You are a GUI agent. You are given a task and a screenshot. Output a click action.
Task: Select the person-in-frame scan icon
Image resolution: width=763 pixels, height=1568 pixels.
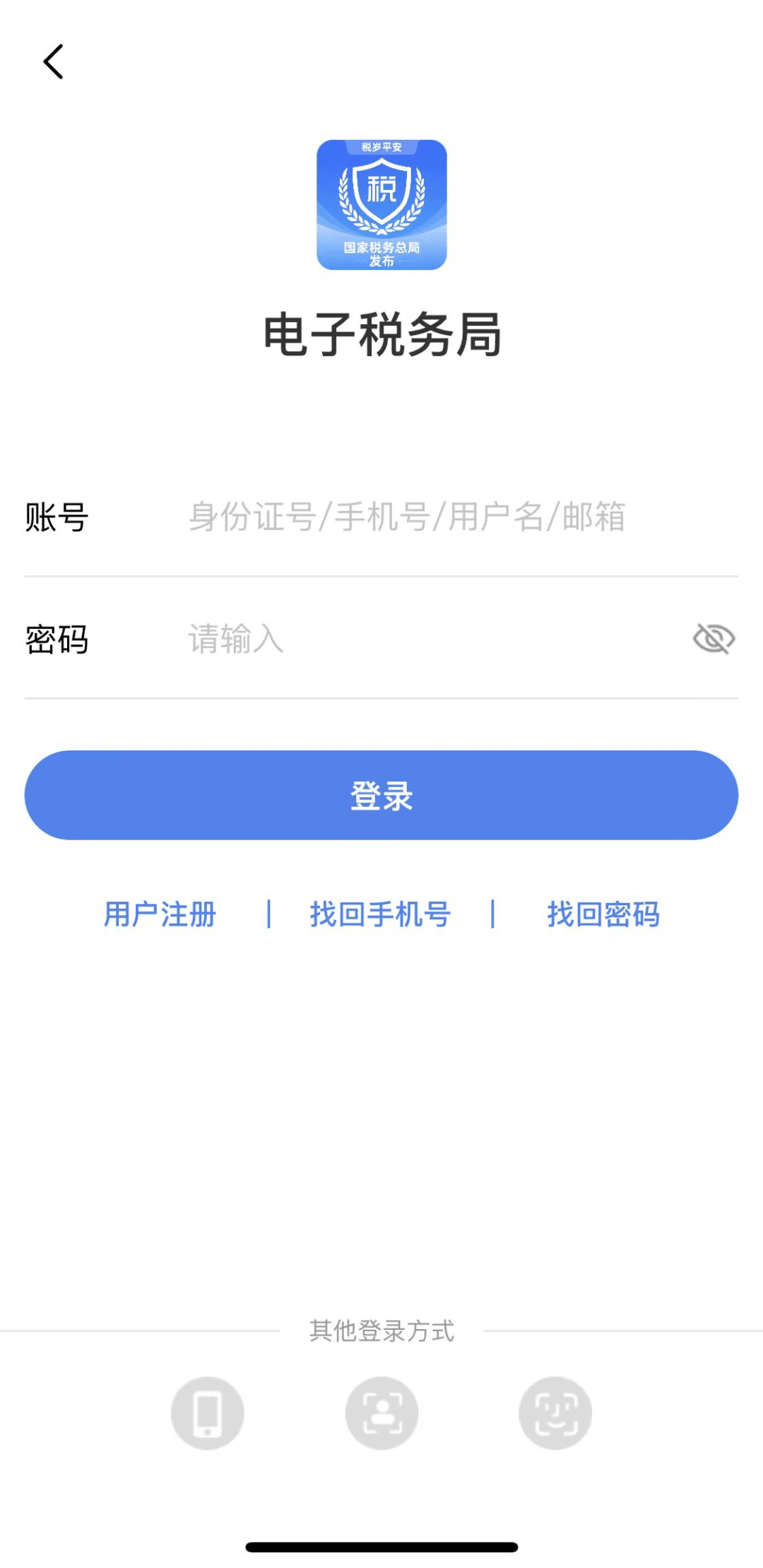381,1412
